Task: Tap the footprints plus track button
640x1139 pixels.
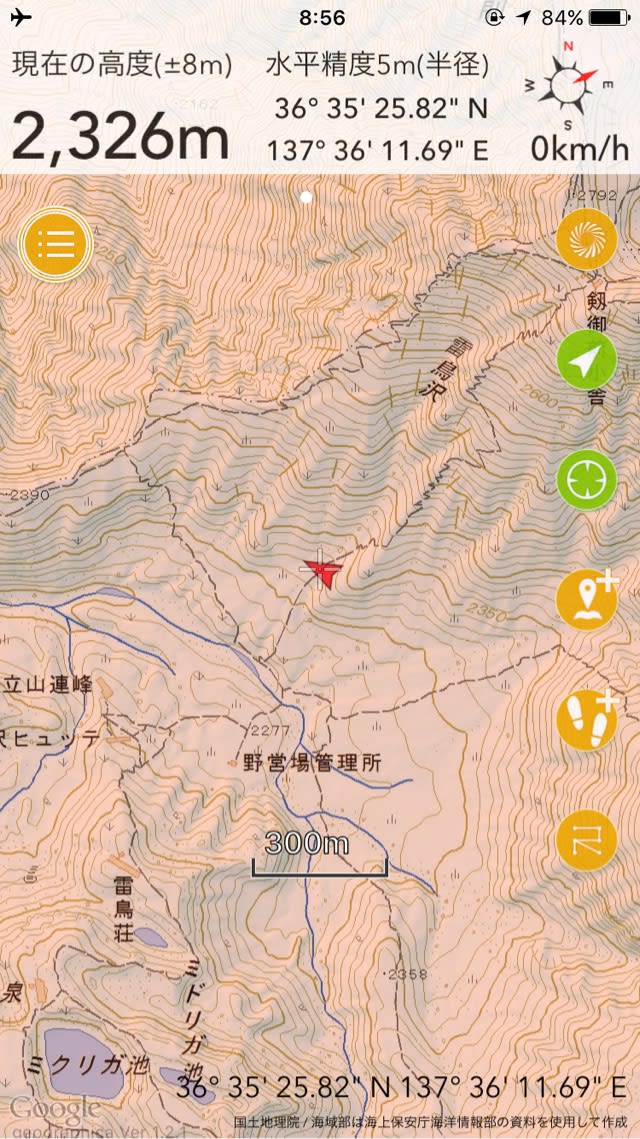Action: [588, 719]
